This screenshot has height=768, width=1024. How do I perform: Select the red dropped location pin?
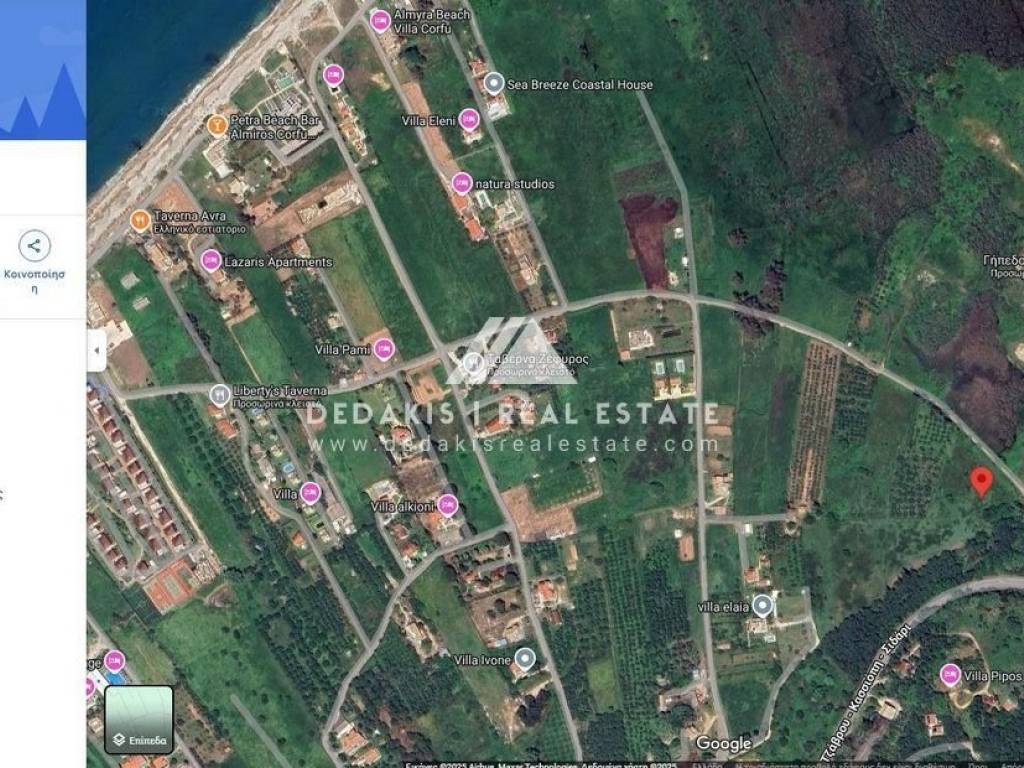click(x=982, y=481)
